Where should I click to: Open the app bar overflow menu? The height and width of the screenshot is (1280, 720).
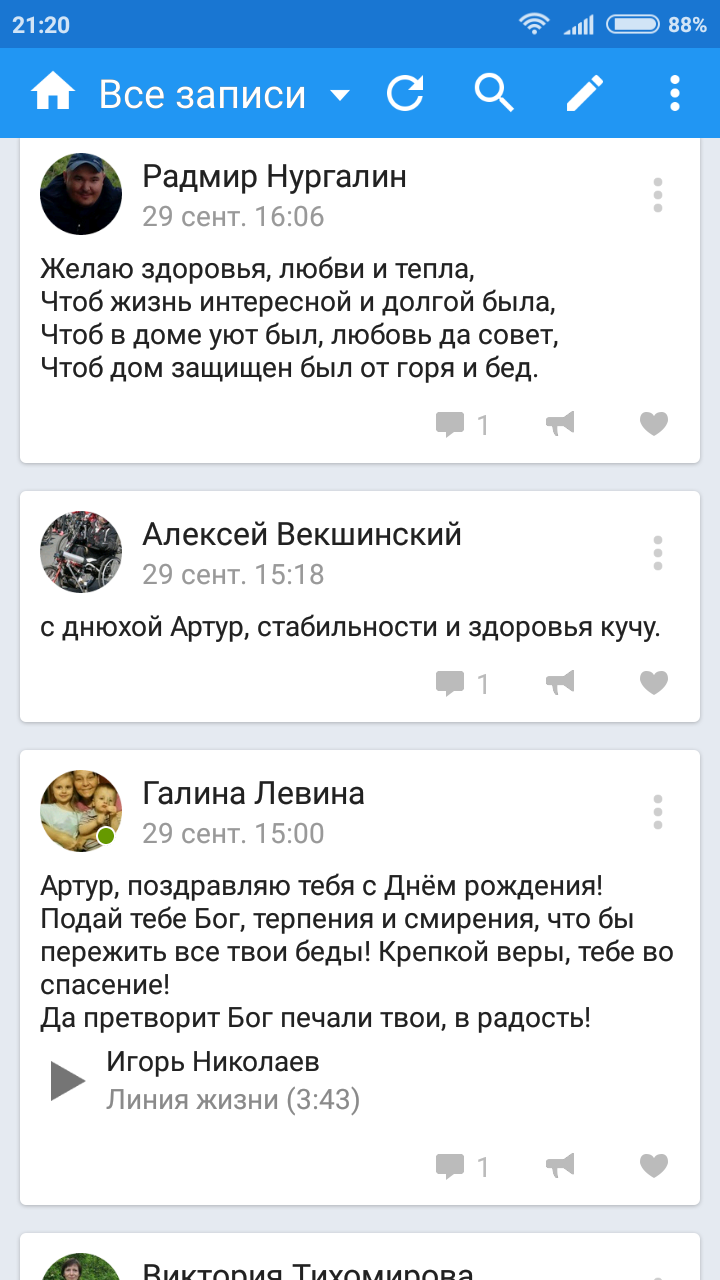675,94
